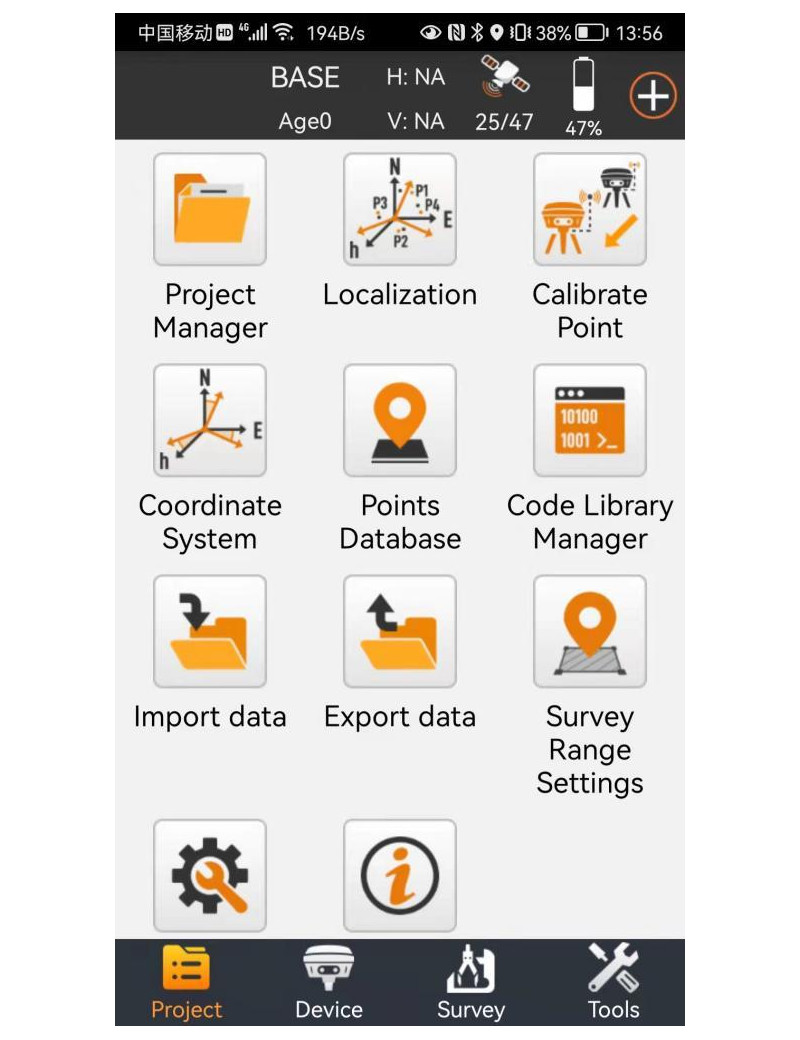Select Export data
Screen dimensions: 800x1040
coord(400,631)
